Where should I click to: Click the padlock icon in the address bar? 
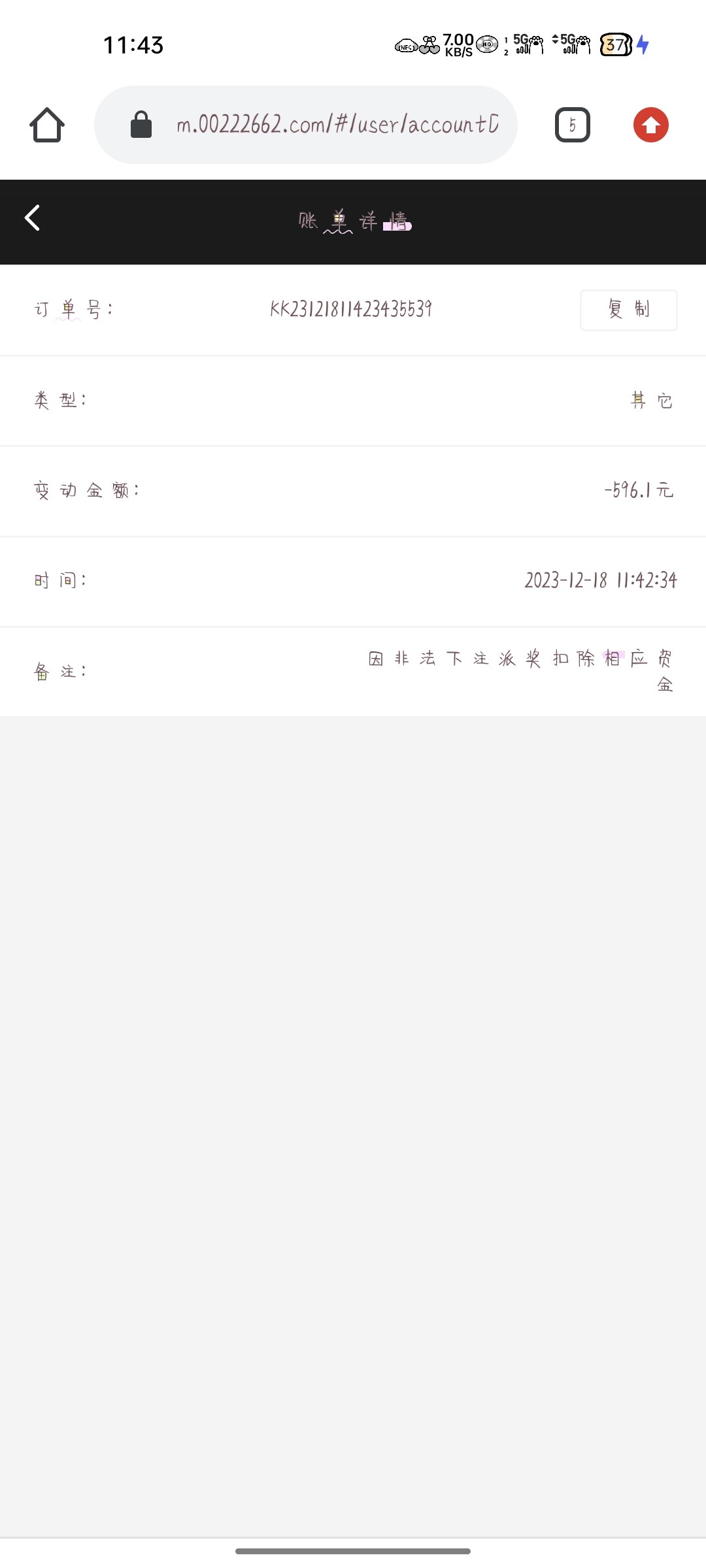141,124
